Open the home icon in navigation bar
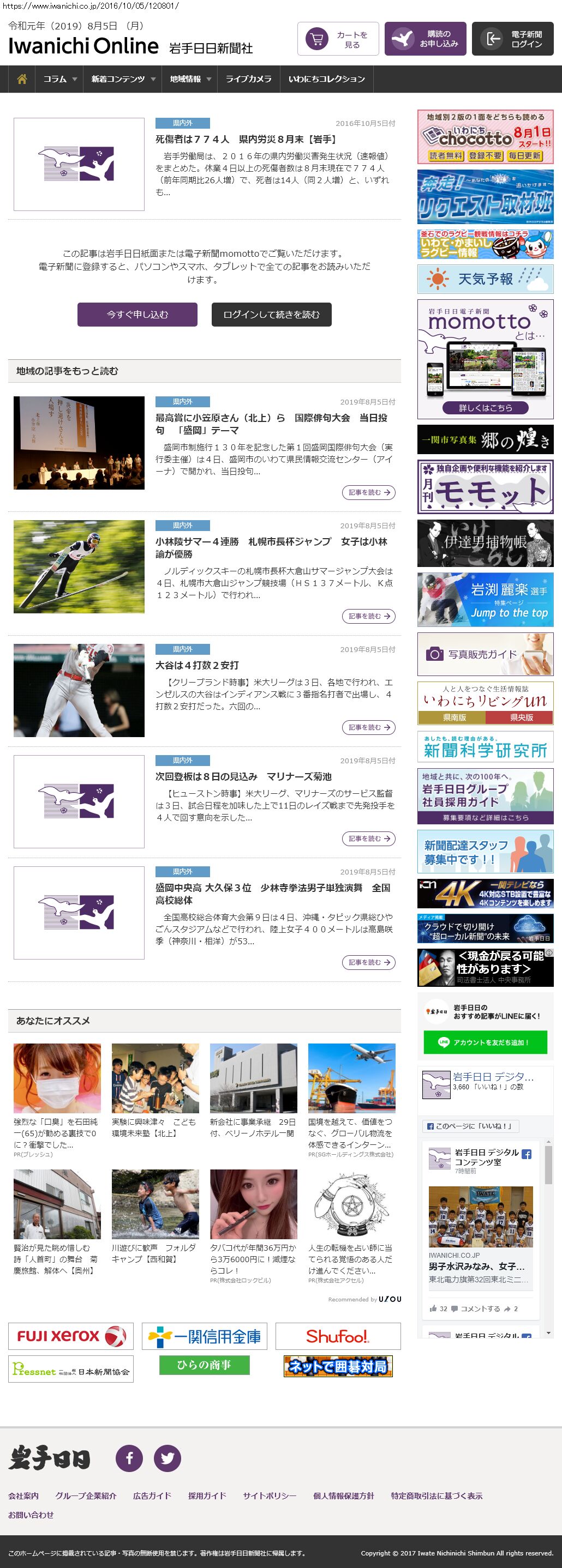This screenshot has height=1568, width=562. (x=22, y=79)
